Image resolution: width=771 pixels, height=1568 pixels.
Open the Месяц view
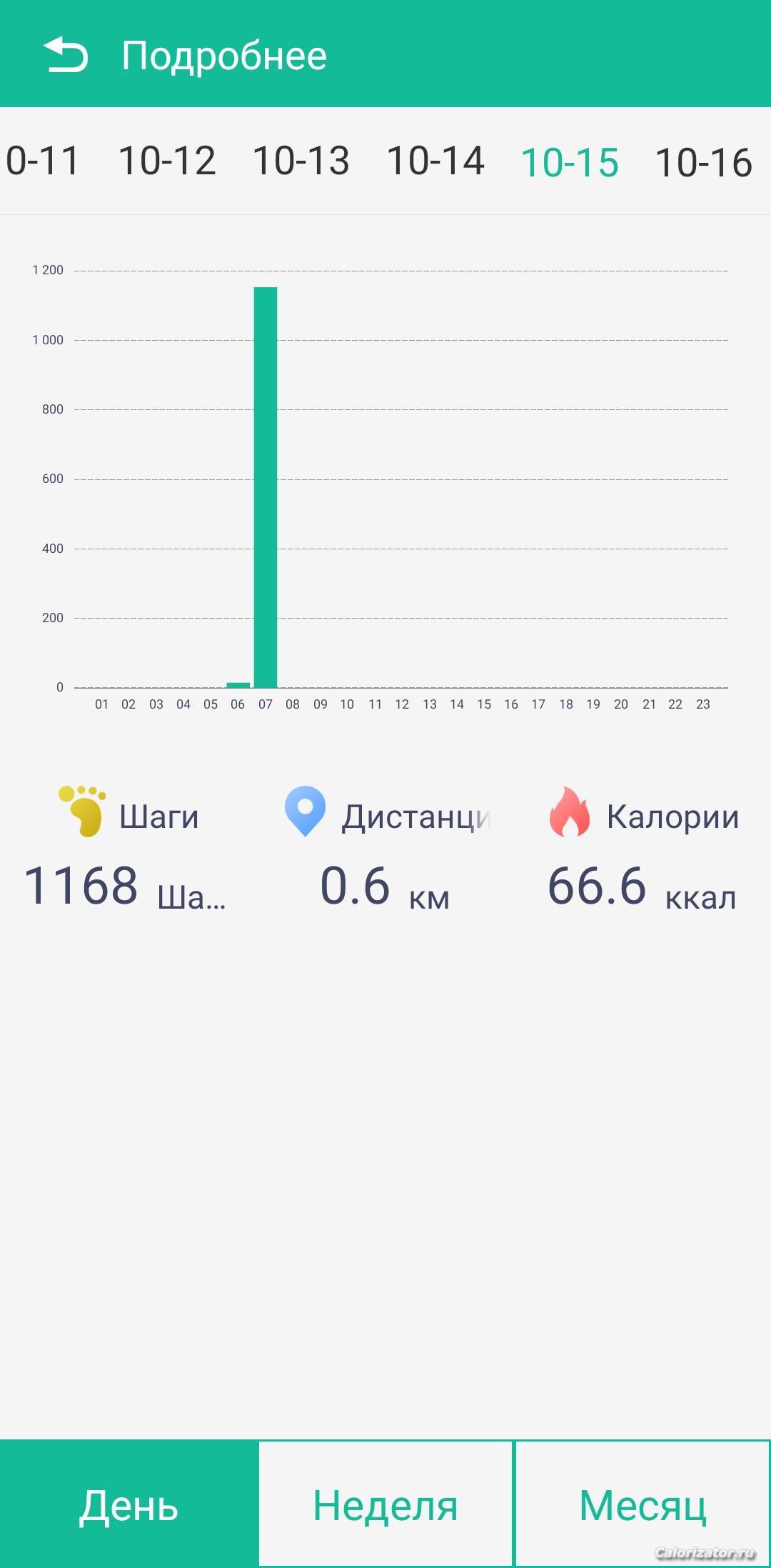[642, 1504]
